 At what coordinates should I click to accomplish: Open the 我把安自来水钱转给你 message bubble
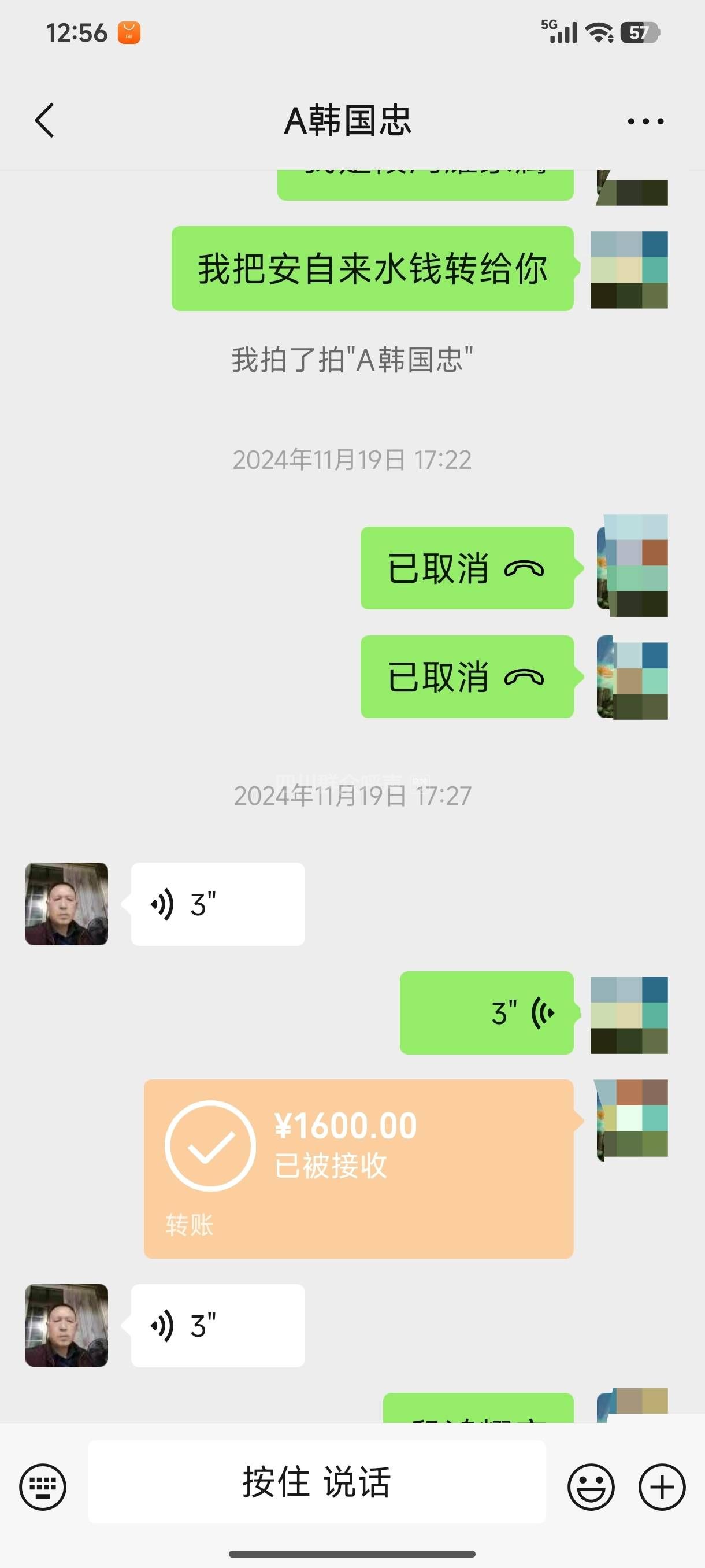point(372,268)
